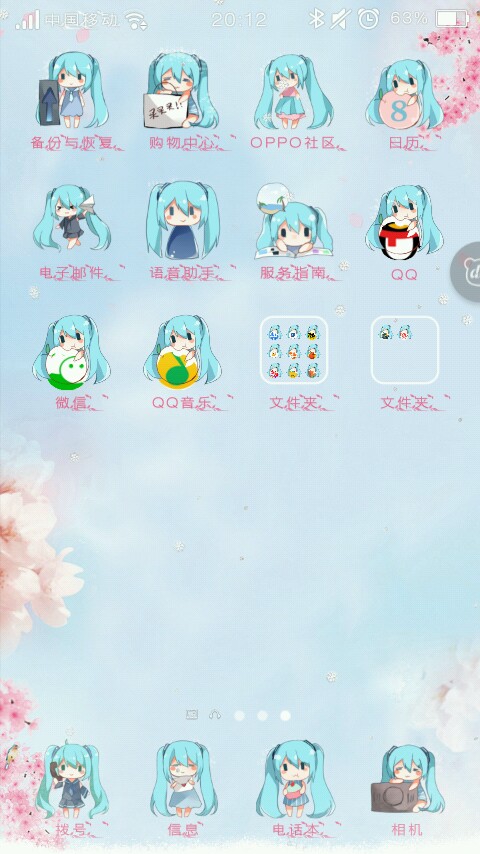
Task: Jump to the last home page dot
Action: click(285, 715)
